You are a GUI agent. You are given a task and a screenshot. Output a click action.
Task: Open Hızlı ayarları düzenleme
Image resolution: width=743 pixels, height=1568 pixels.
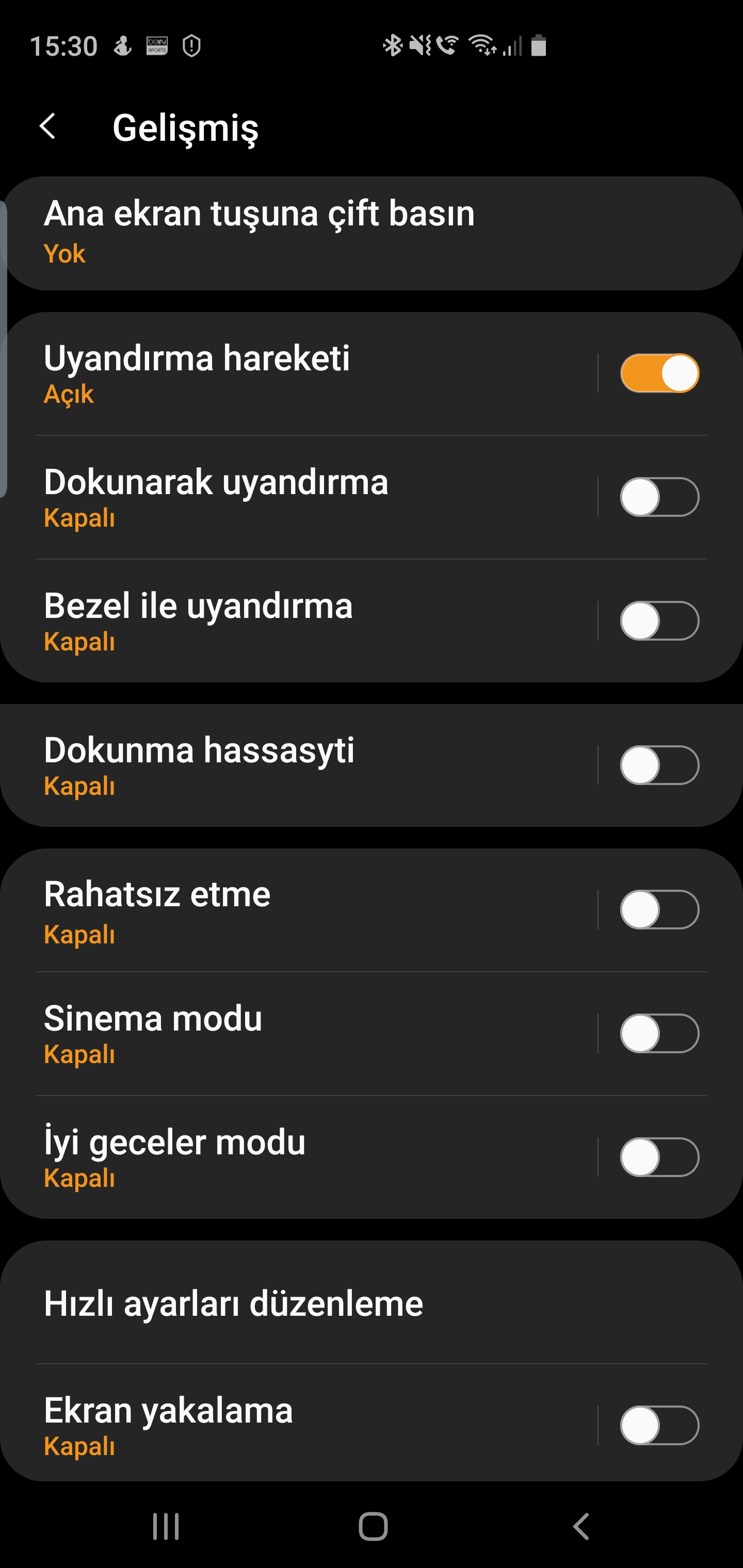(372, 1303)
